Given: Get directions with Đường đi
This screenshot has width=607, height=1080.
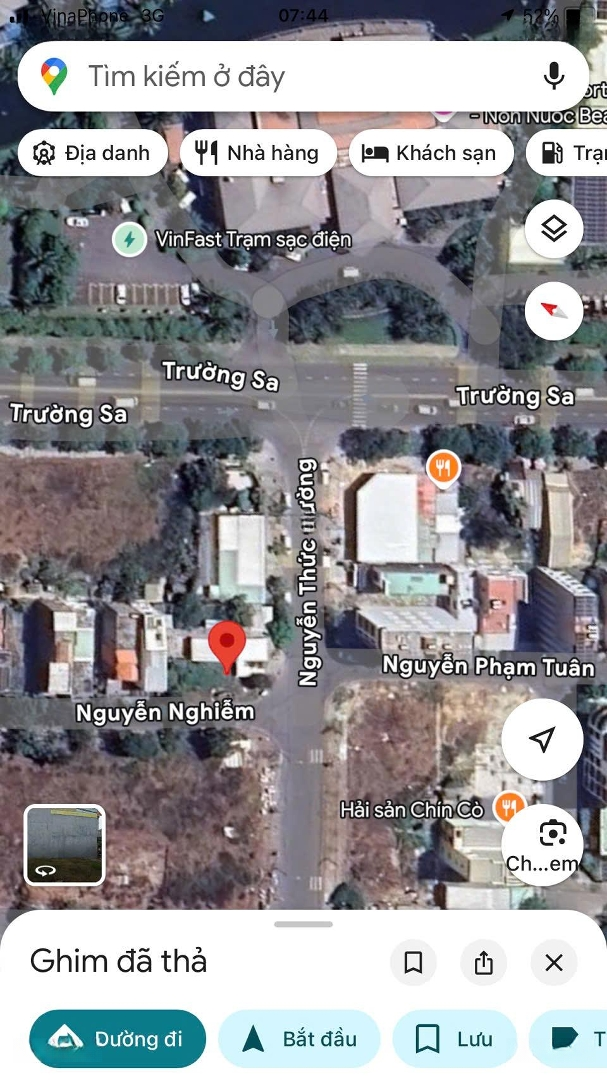Looking at the screenshot, I should 117,1039.
